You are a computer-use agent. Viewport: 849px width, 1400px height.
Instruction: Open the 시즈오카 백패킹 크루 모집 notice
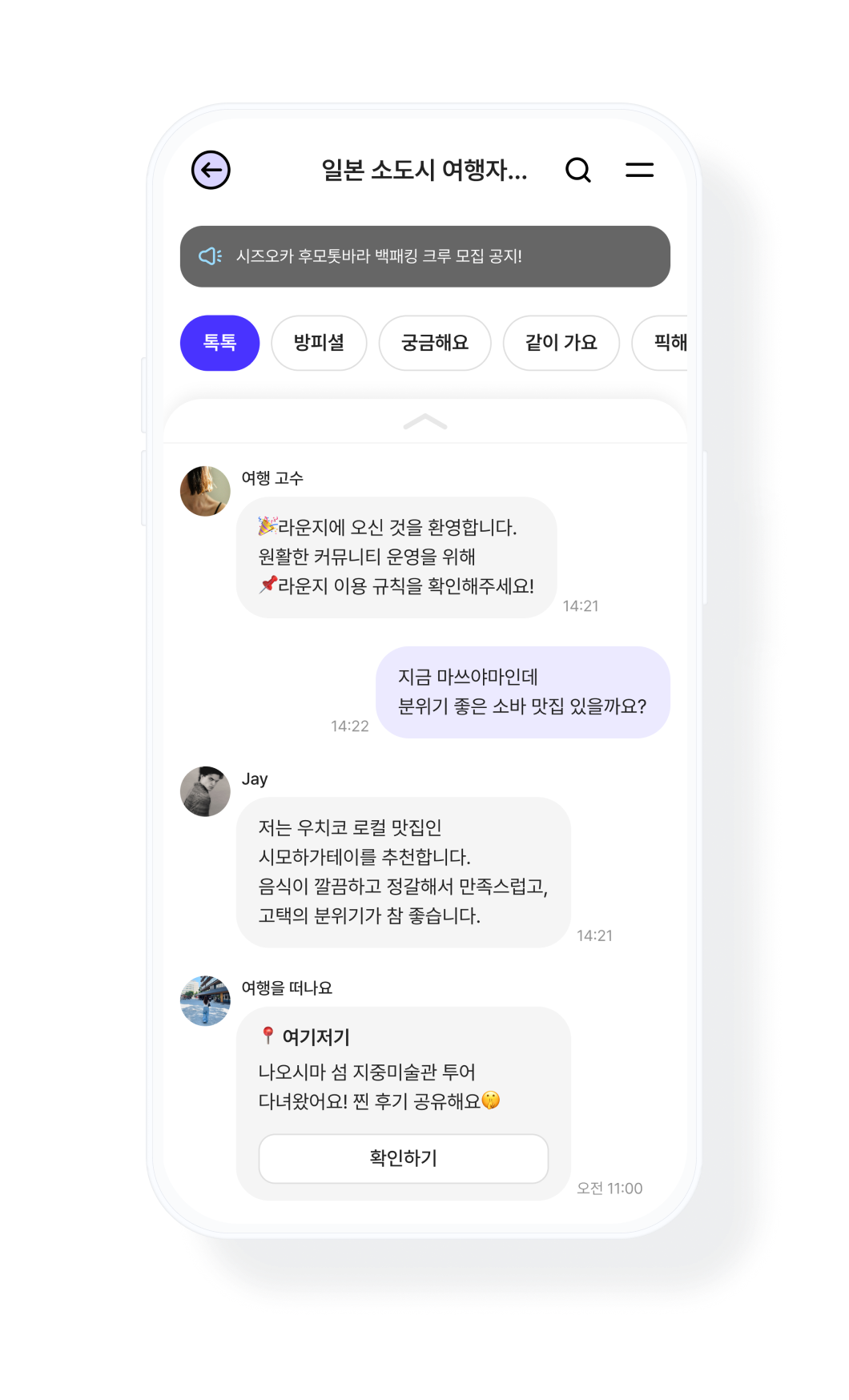click(x=424, y=256)
